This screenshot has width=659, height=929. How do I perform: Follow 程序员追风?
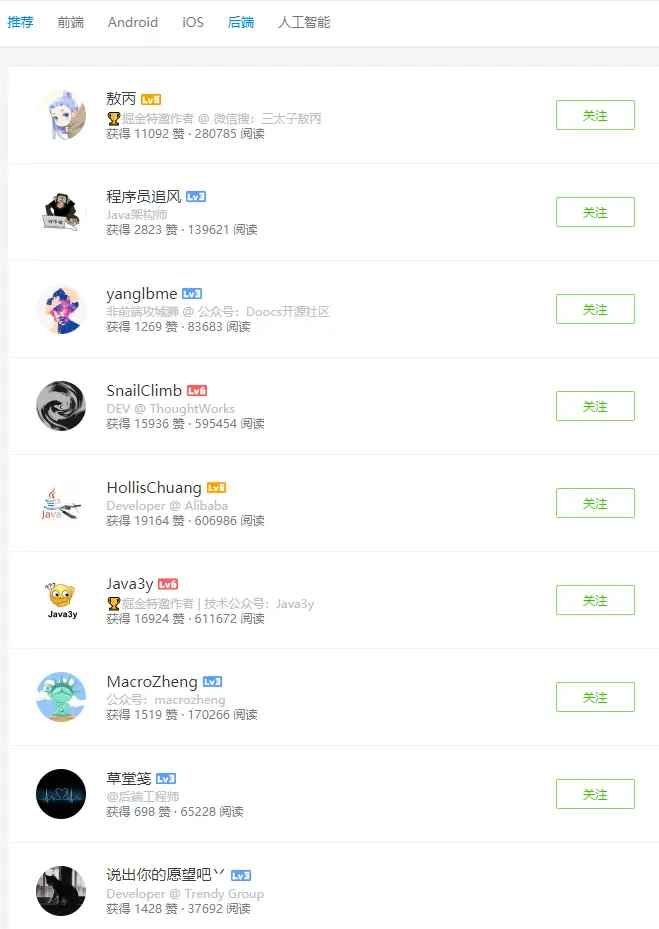point(595,213)
